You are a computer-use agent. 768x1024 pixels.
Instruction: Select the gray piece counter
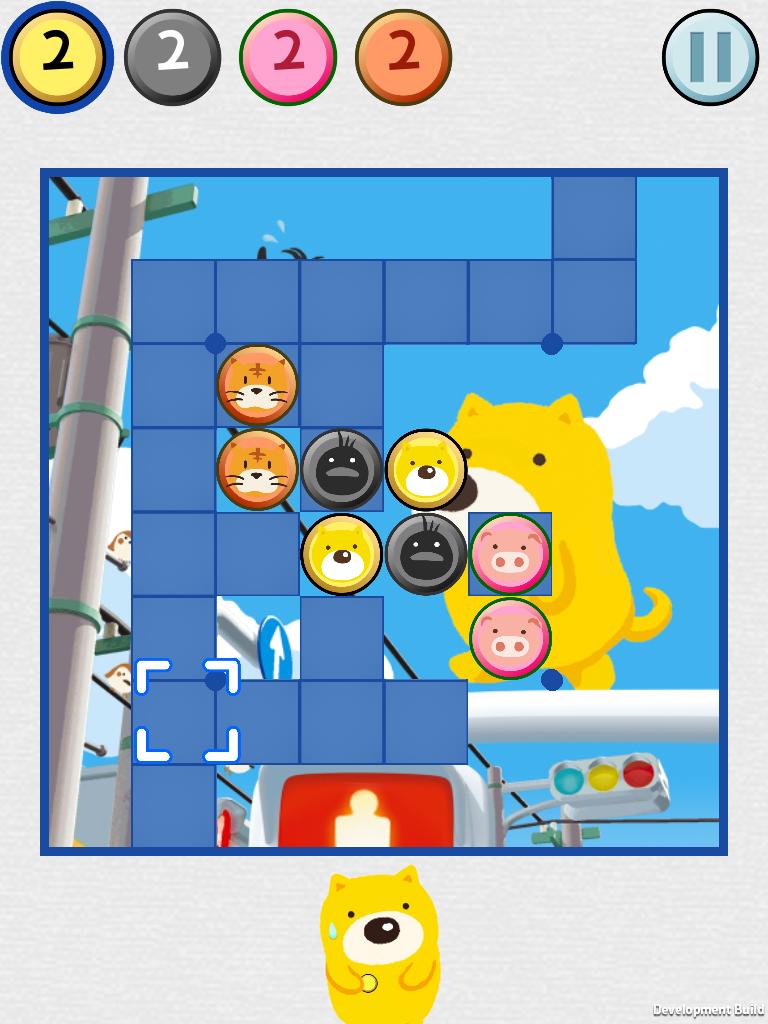[x=173, y=57]
